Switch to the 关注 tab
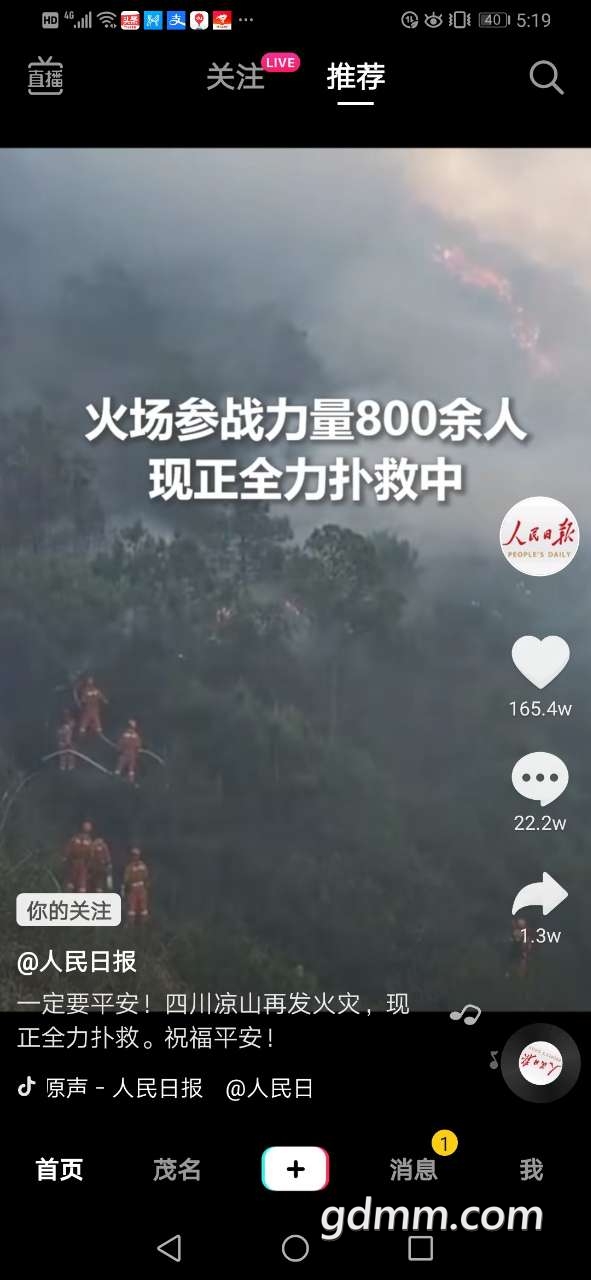This screenshot has width=591, height=1280. (235, 77)
